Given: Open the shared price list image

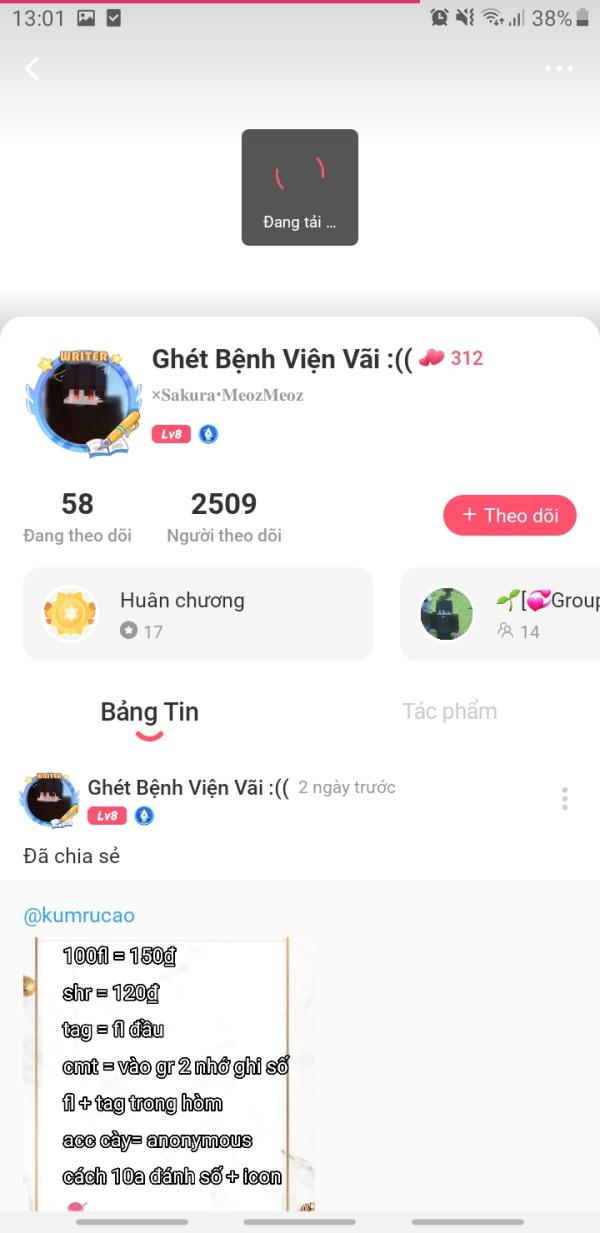Looking at the screenshot, I should click(x=168, y=1072).
